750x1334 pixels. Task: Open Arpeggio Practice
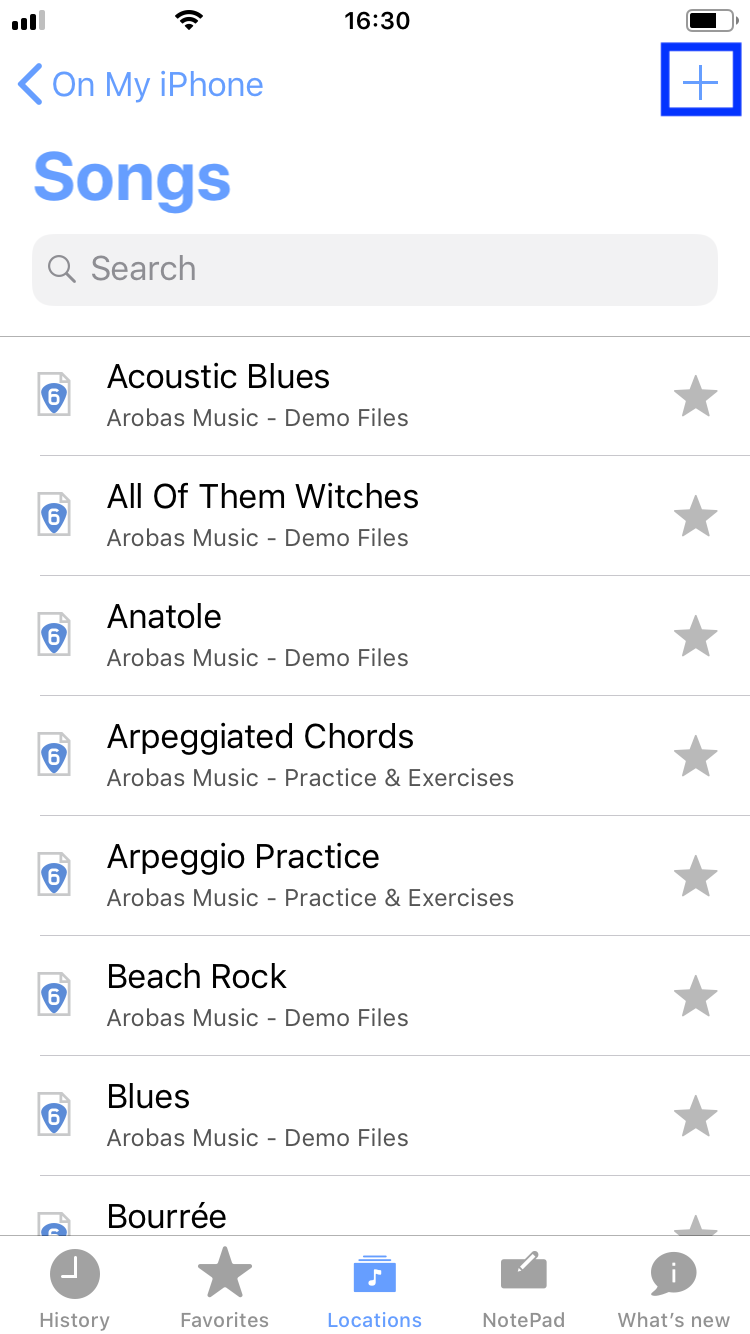coord(375,876)
